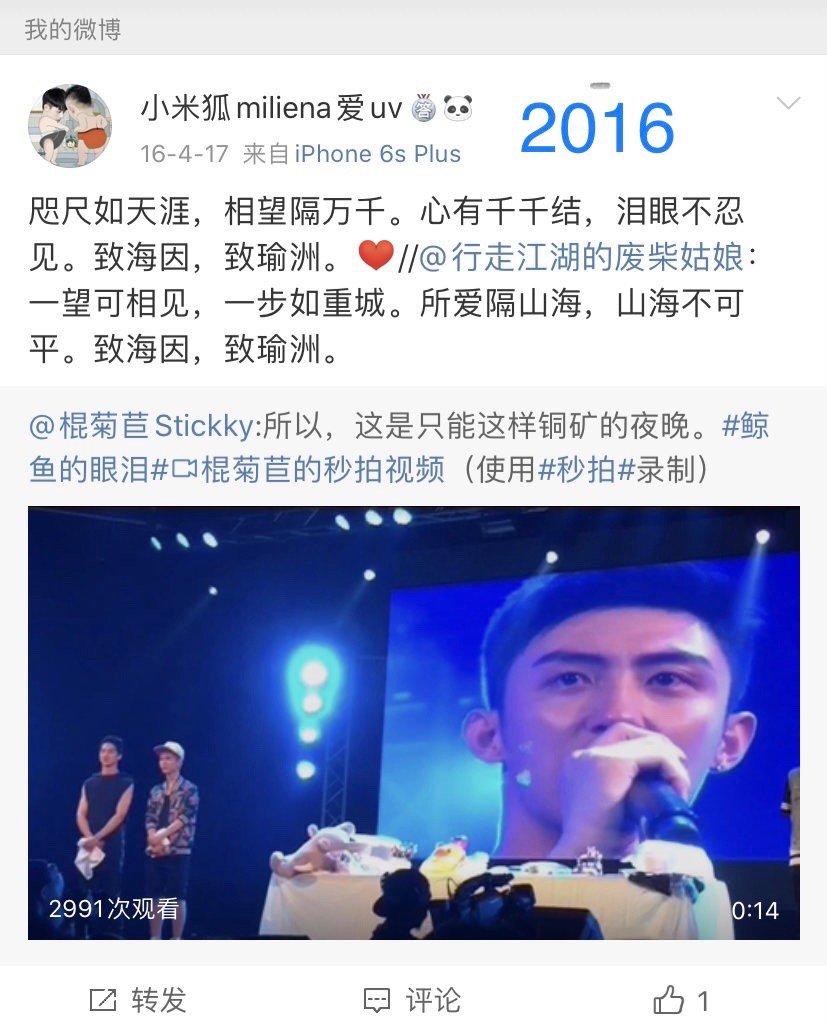Open the #鲸鱼的眼泪# hashtag
This screenshot has height=1027, width=827.
[95, 468]
